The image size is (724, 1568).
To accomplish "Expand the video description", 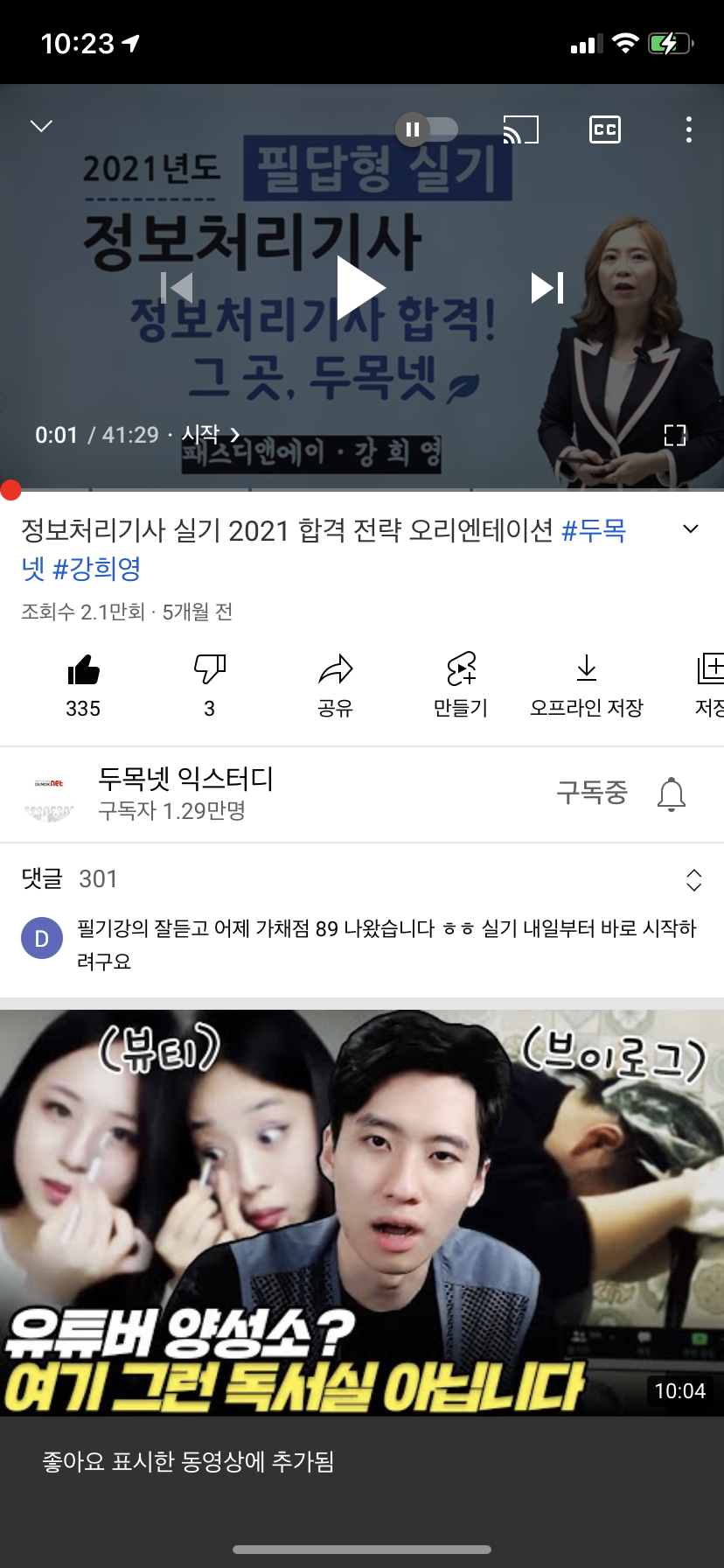I will click(x=691, y=529).
